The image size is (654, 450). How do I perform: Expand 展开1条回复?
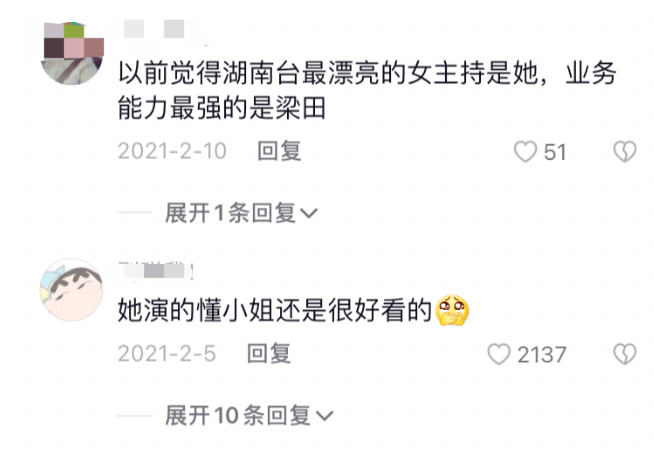tap(240, 213)
